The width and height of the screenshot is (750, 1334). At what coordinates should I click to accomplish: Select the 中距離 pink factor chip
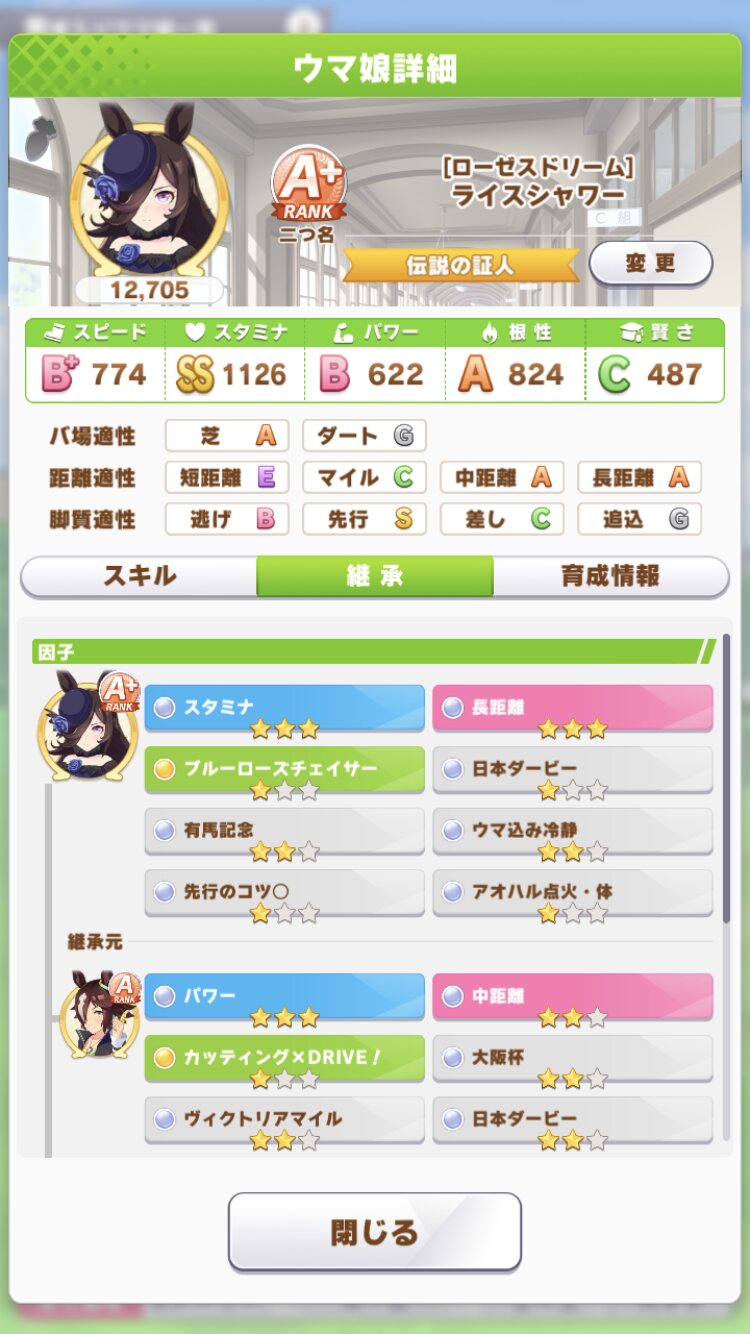click(572, 997)
